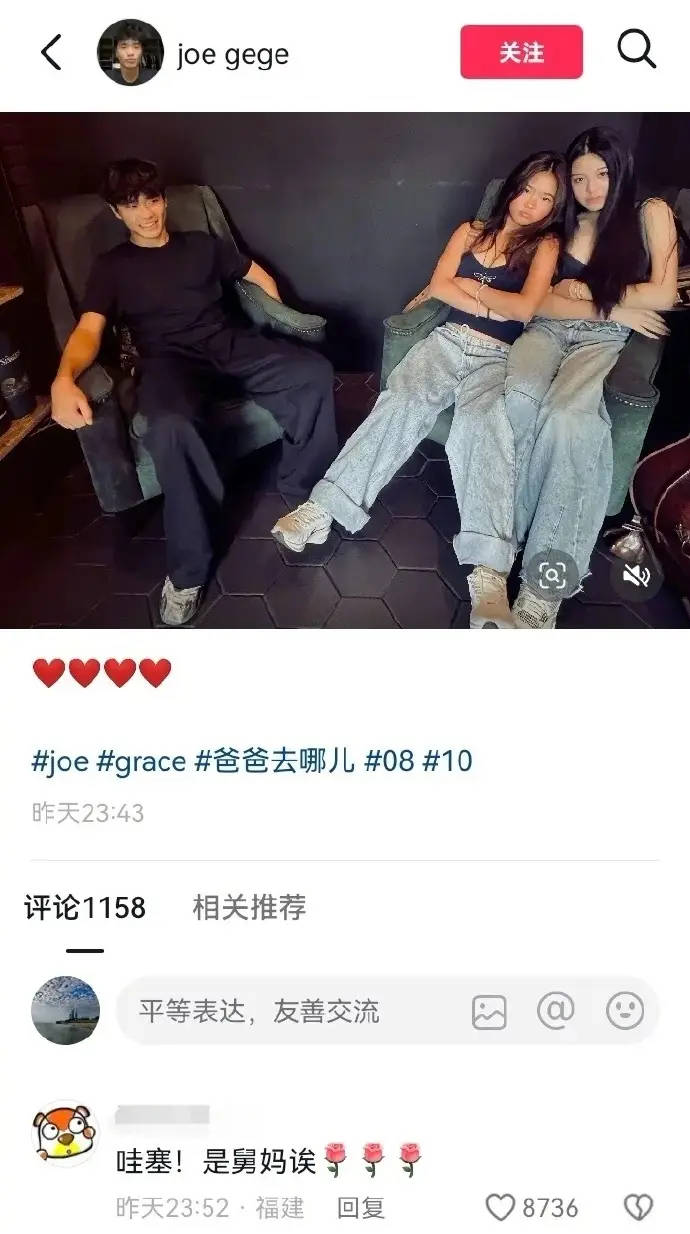Reply to the 哇塞!是舅妈诶 comment
This screenshot has width=690, height=1234.
point(360,1208)
